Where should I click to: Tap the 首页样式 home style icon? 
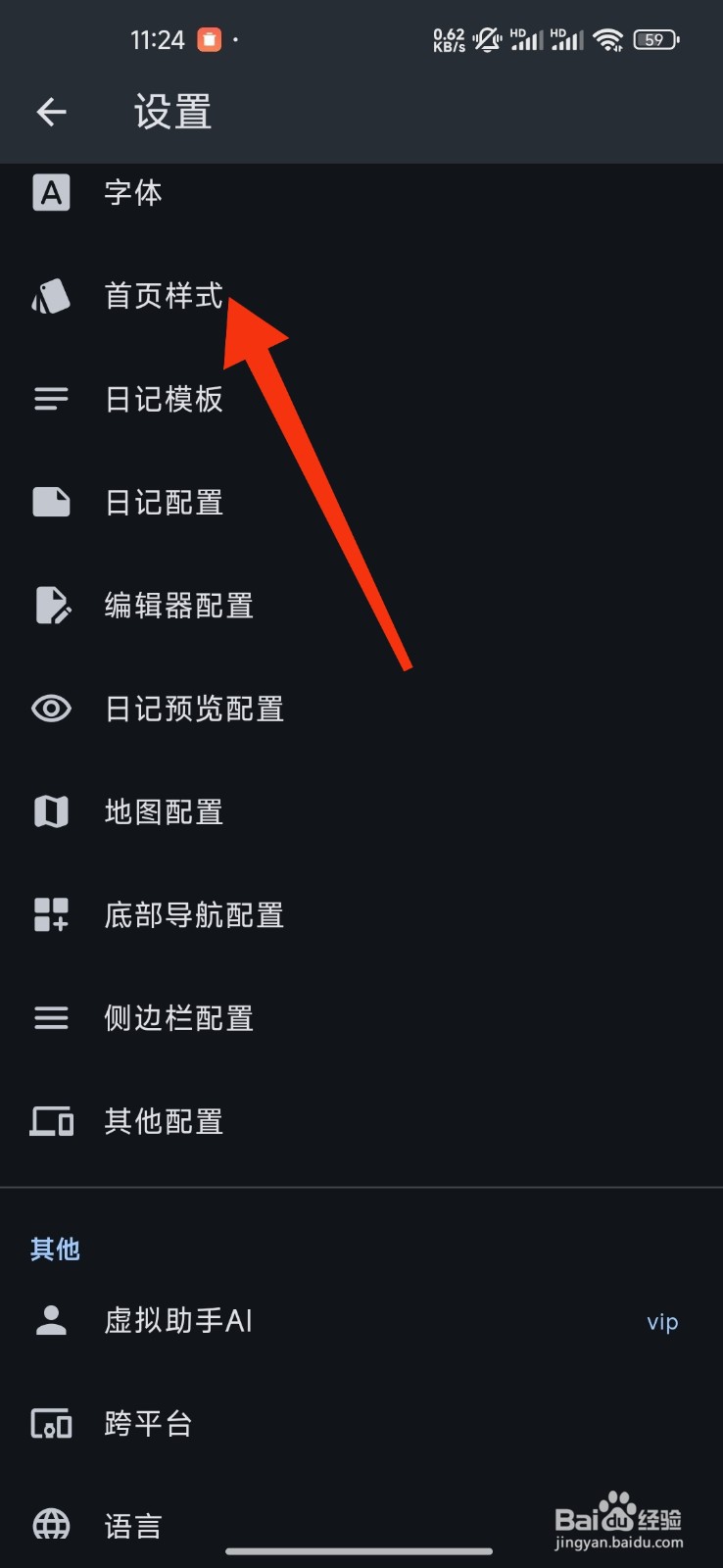[51, 296]
